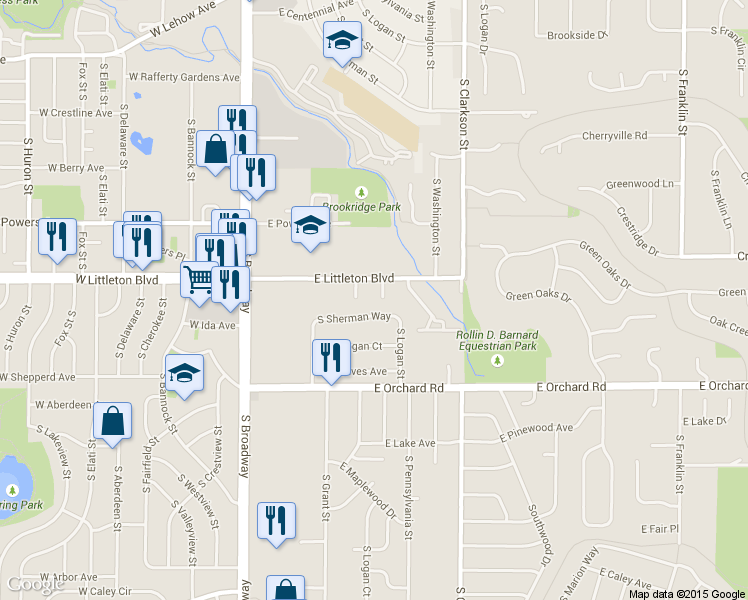The image size is (748, 600).
Task: Select the restaurant marker near S Huron St
Action: (57, 236)
